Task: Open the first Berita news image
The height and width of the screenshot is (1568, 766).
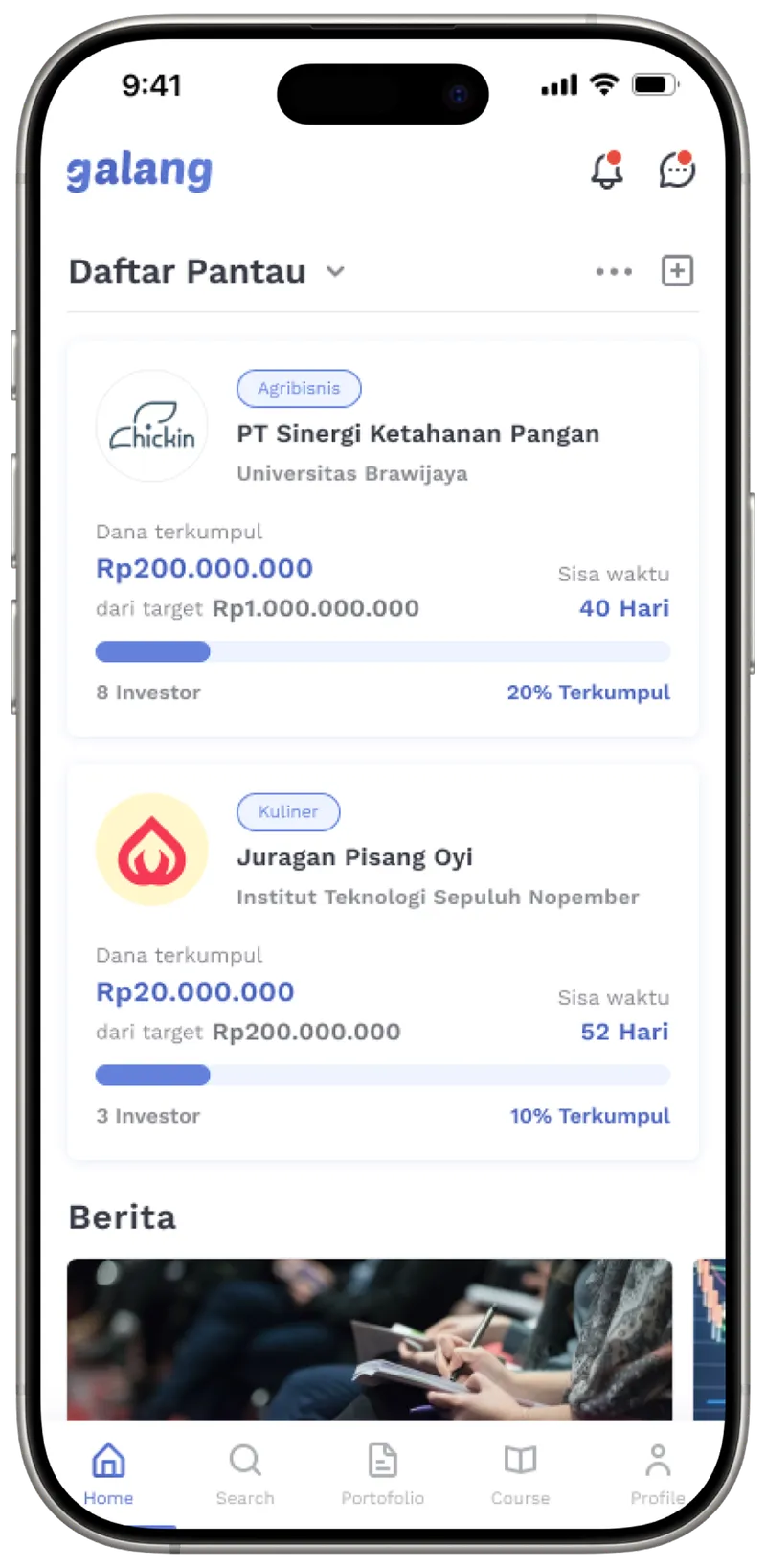Action: pyautogui.click(x=370, y=1338)
